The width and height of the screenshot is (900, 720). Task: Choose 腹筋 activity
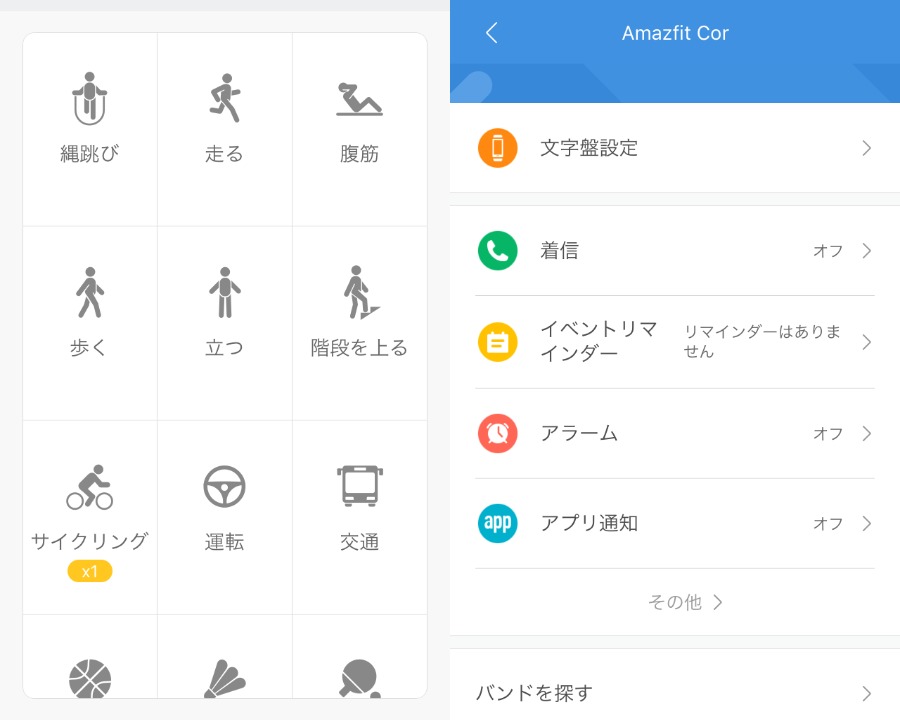pos(360,128)
